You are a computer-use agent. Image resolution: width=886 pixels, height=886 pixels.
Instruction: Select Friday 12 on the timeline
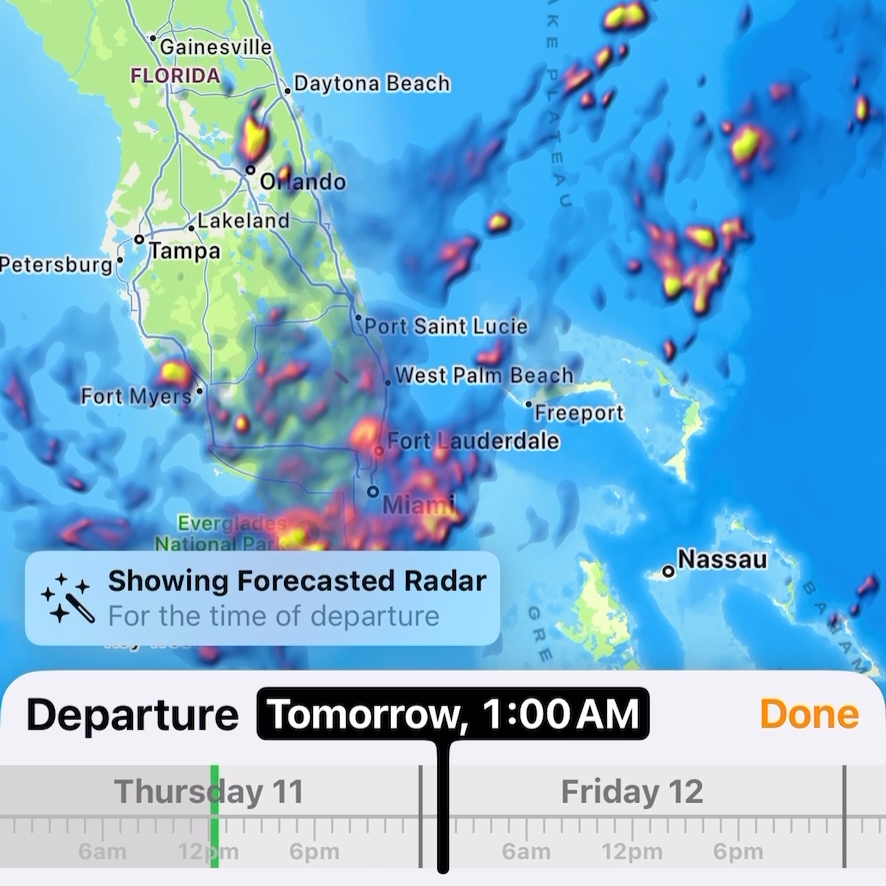[631, 792]
